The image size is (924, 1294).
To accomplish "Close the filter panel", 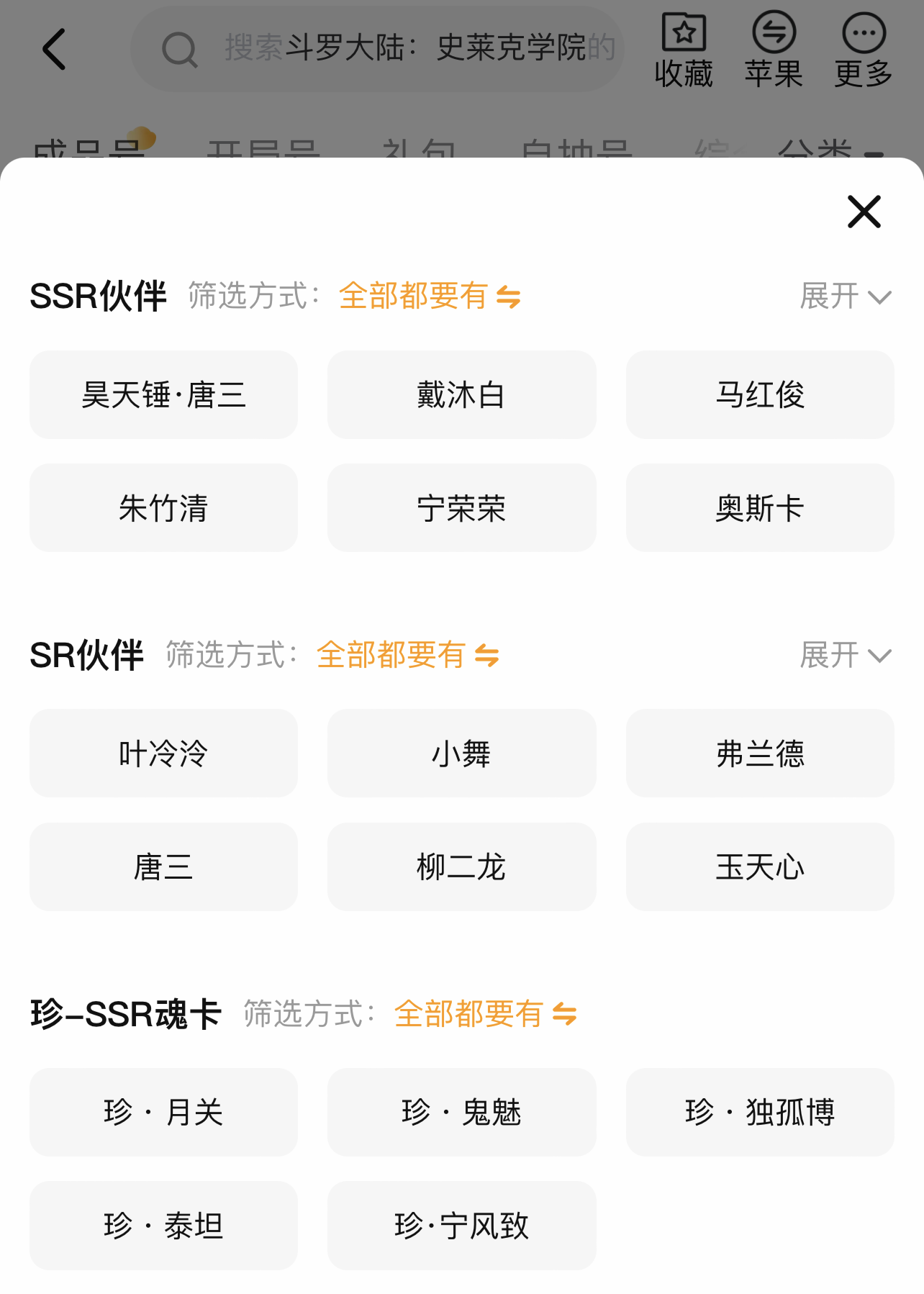I will (x=864, y=212).
